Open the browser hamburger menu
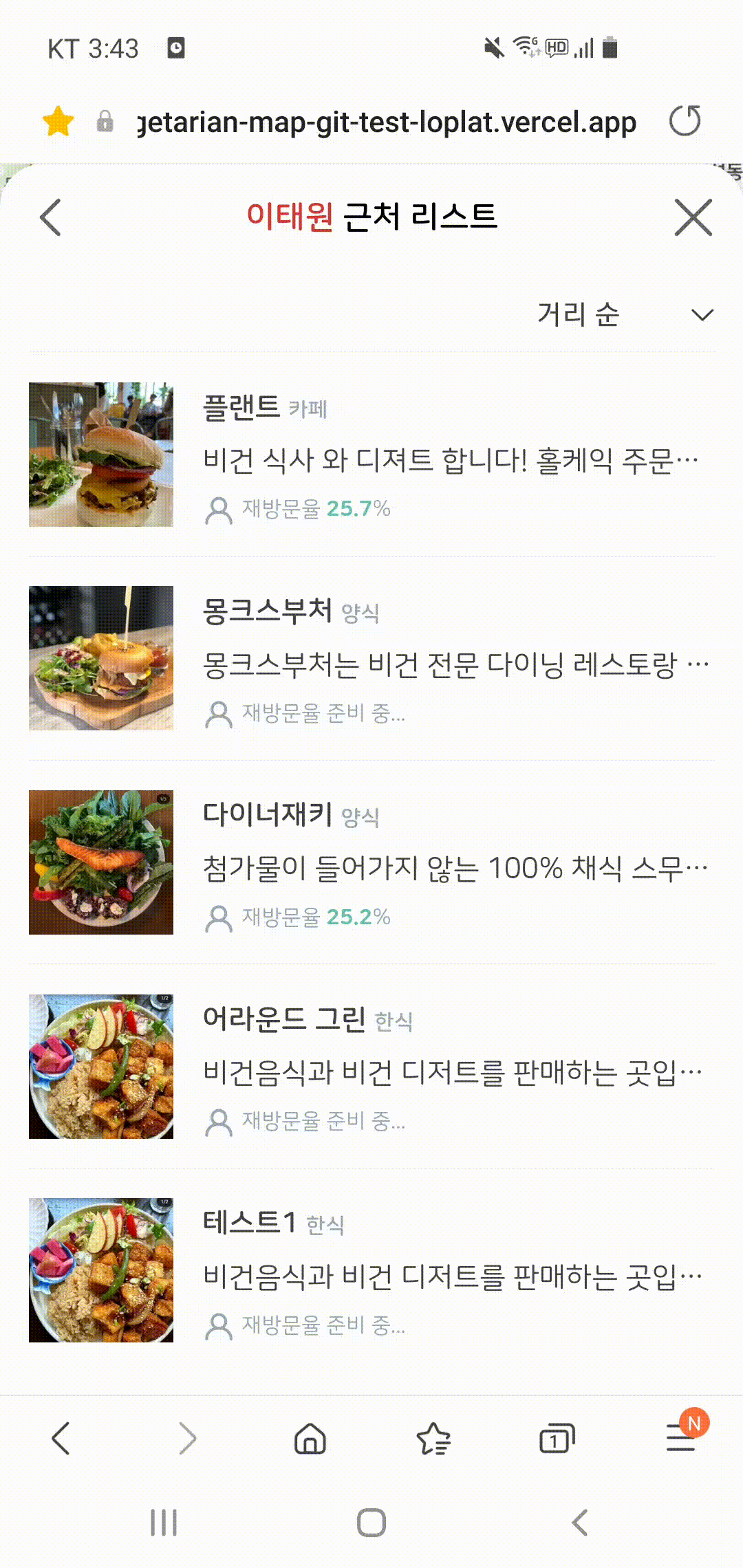The width and height of the screenshot is (743, 1568). [x=681, y=1439]
